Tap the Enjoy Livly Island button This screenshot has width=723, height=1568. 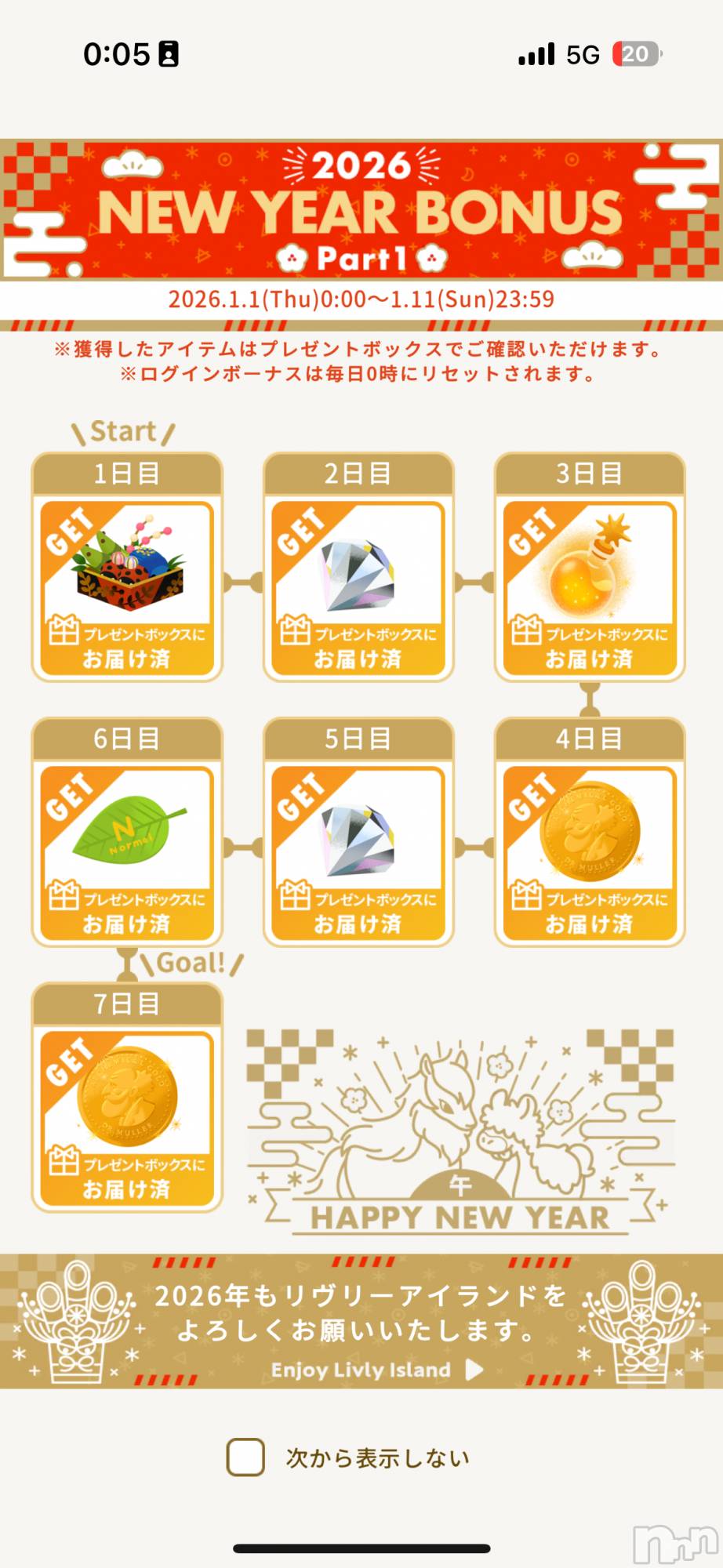(x=376, y=1369)
